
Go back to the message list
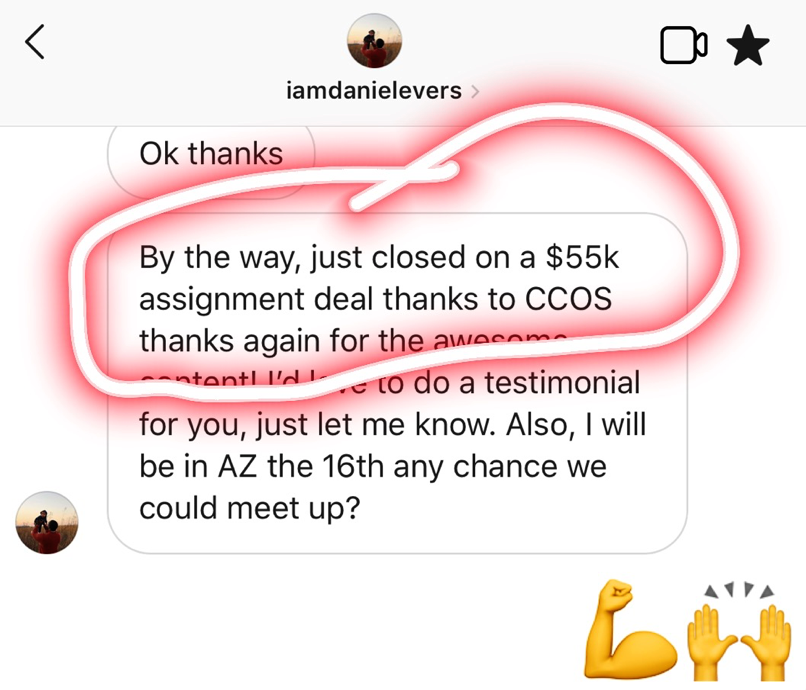pos(35,43)
